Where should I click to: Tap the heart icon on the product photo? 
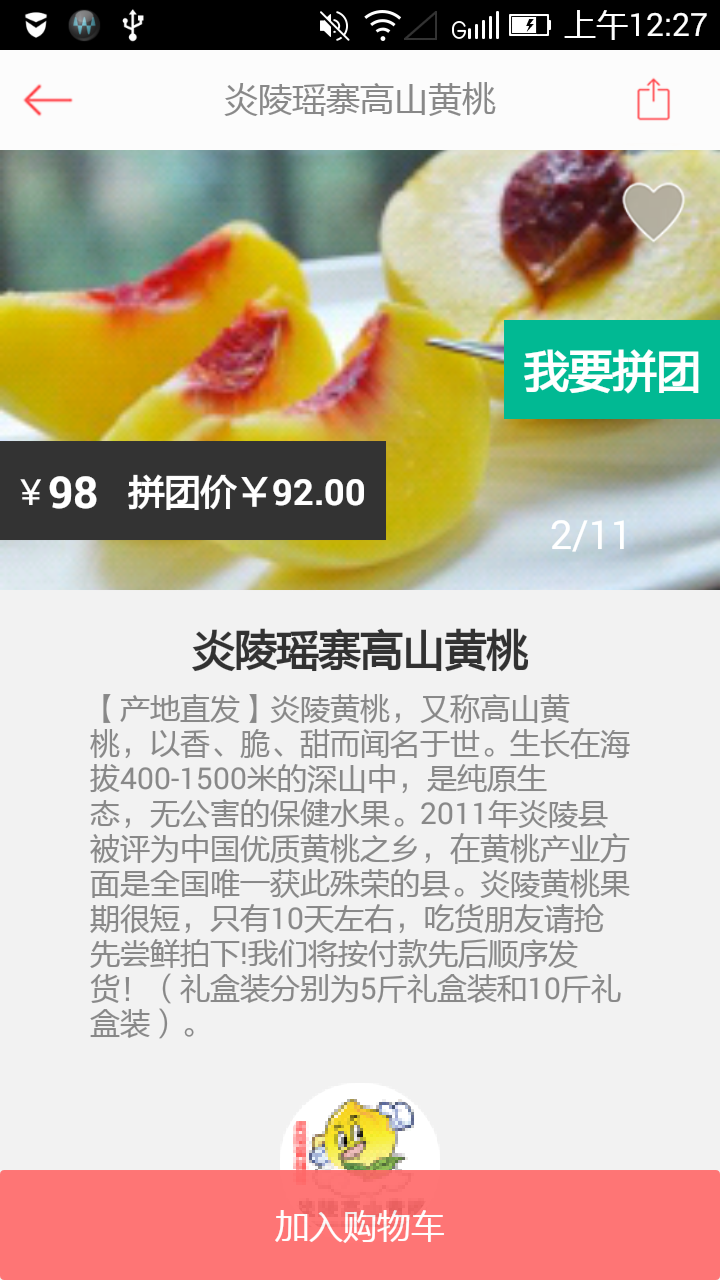[652, 211]
